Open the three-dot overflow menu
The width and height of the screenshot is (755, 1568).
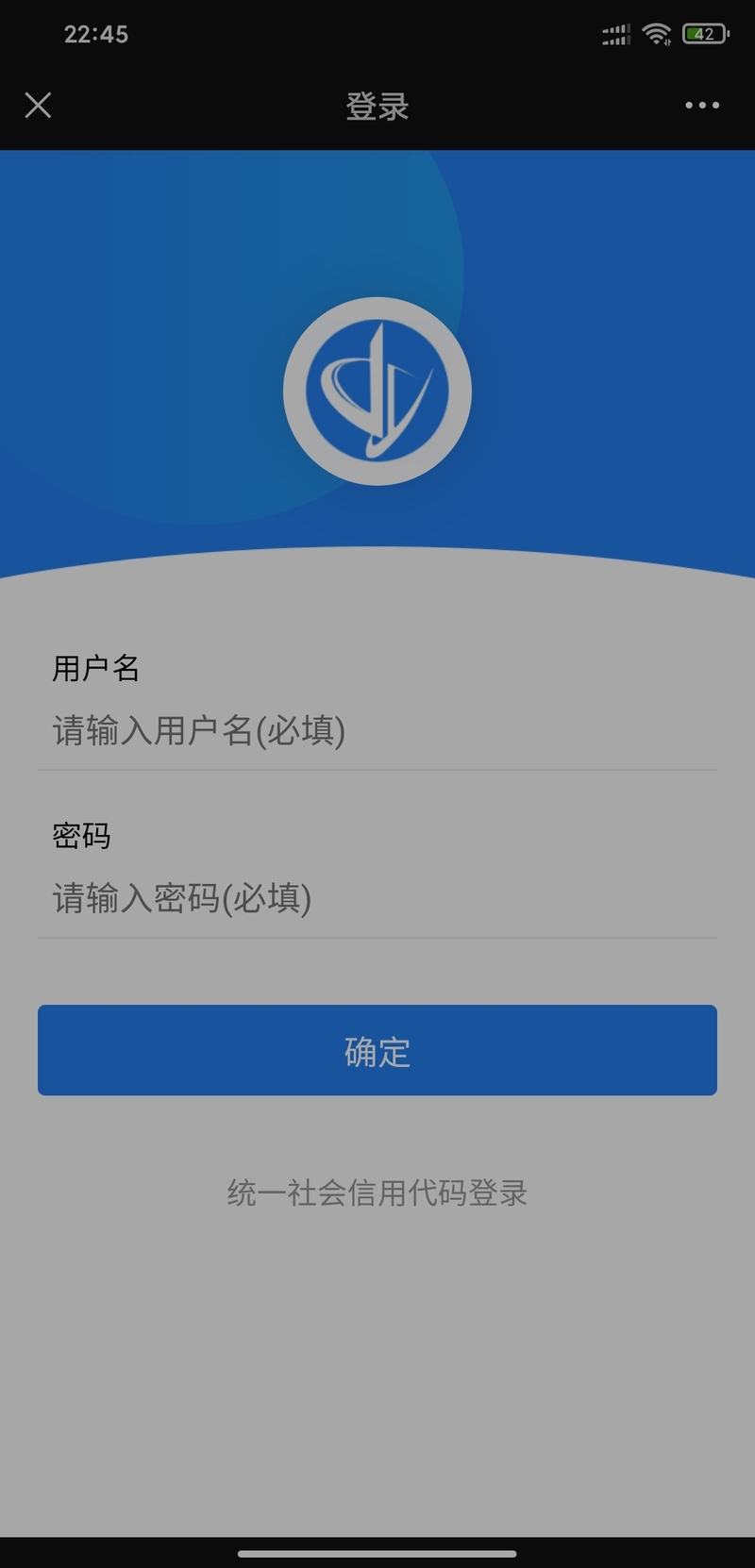(x=702, y=106)
